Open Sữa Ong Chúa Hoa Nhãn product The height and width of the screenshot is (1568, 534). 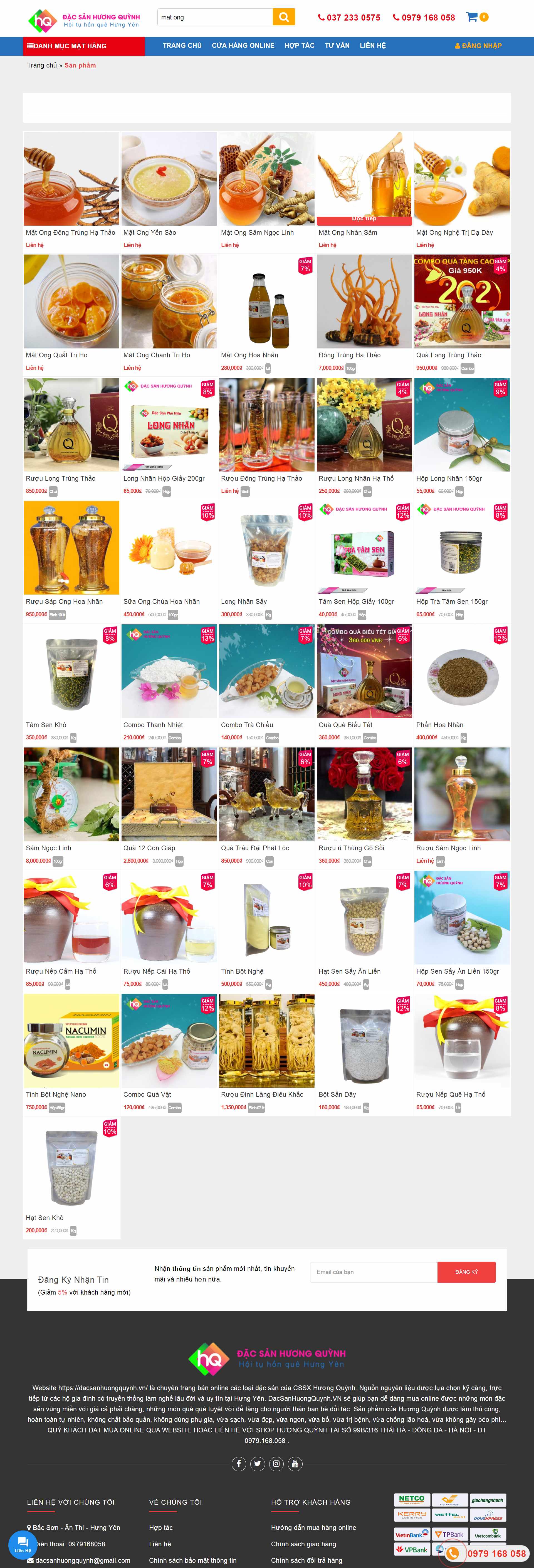pos(169,548)
